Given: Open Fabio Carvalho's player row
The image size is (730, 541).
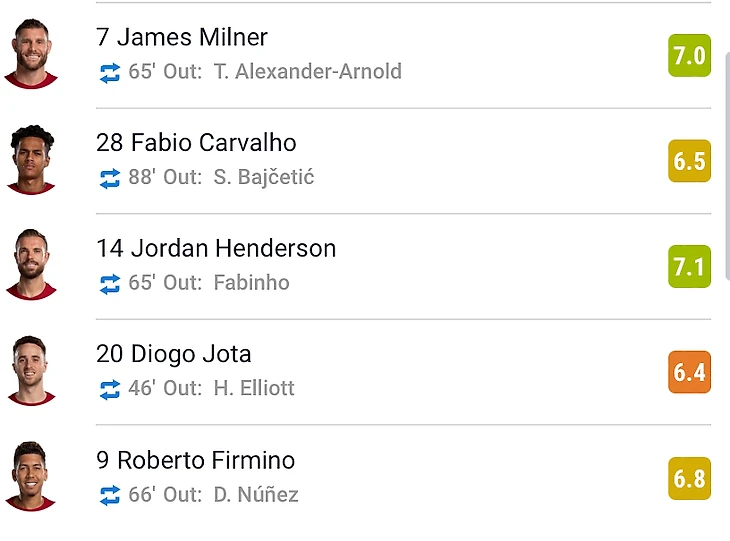Looking at the screenshot, I should (x=196, y=143).
